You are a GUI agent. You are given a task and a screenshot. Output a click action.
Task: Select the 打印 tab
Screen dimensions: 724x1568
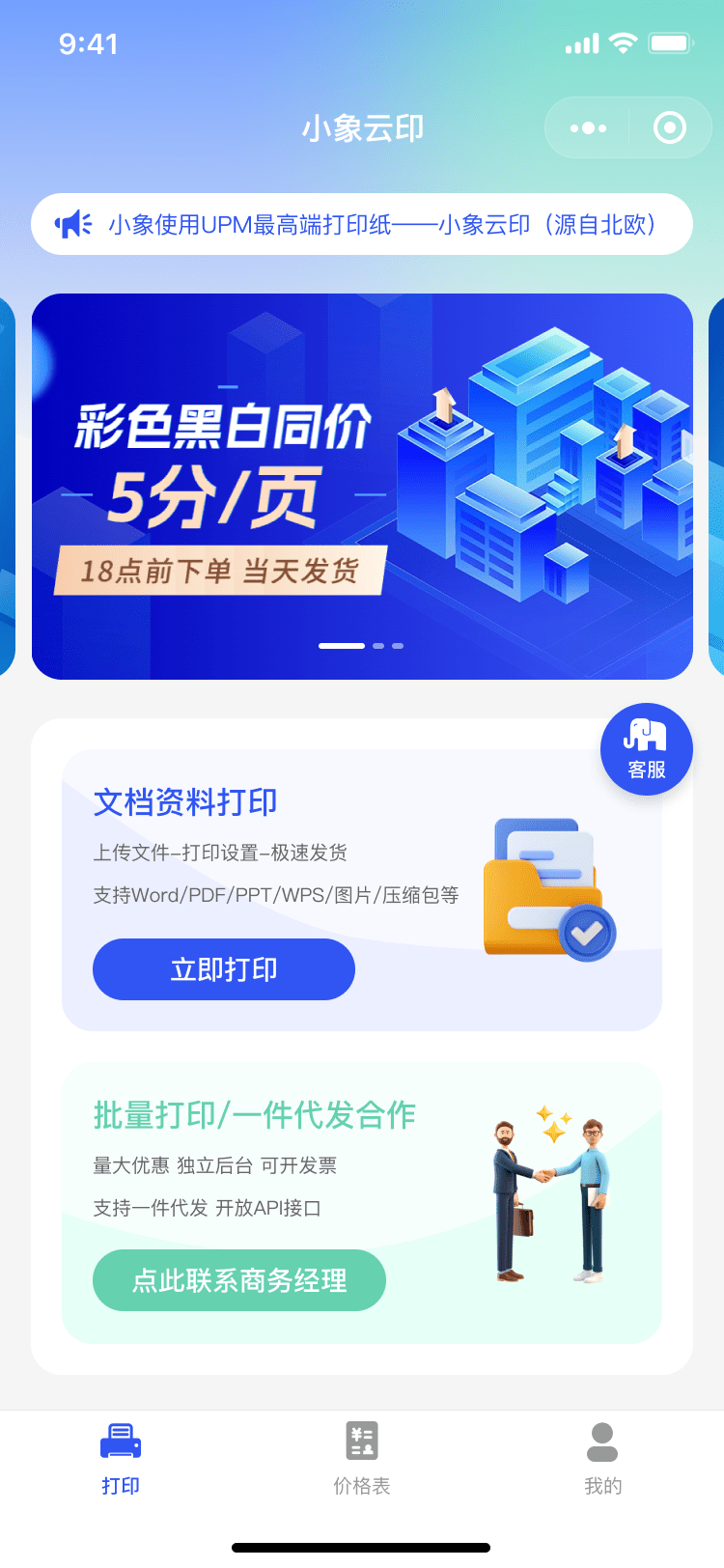point(121,1458)
